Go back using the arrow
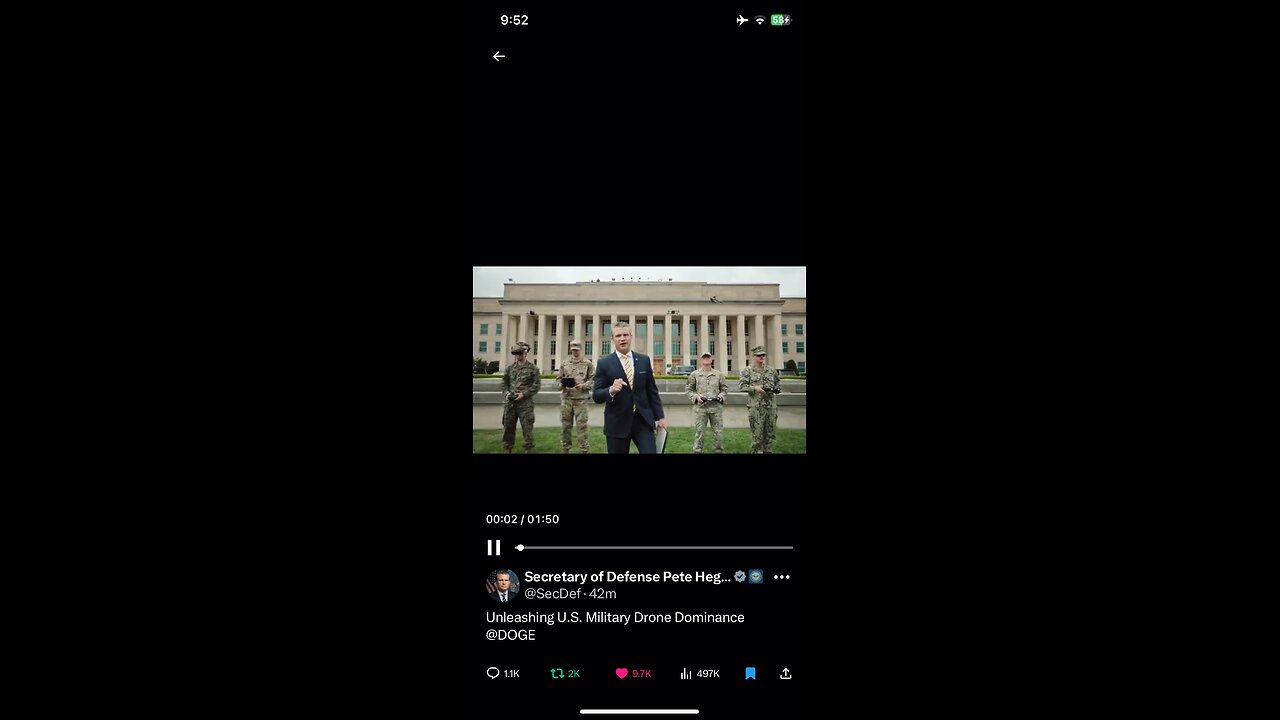 click(x=499, y=57)
